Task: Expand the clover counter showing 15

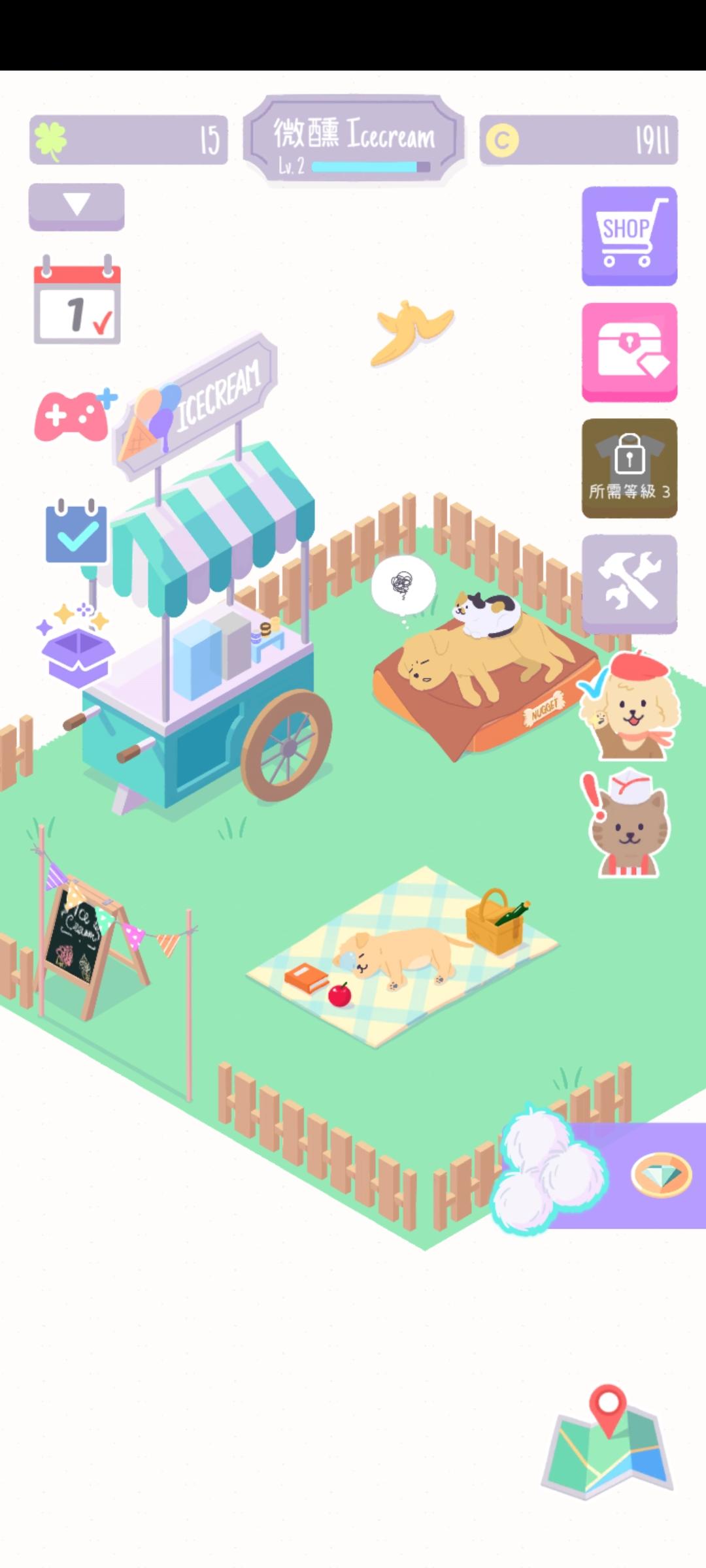Action: click(x=127, y=140)
